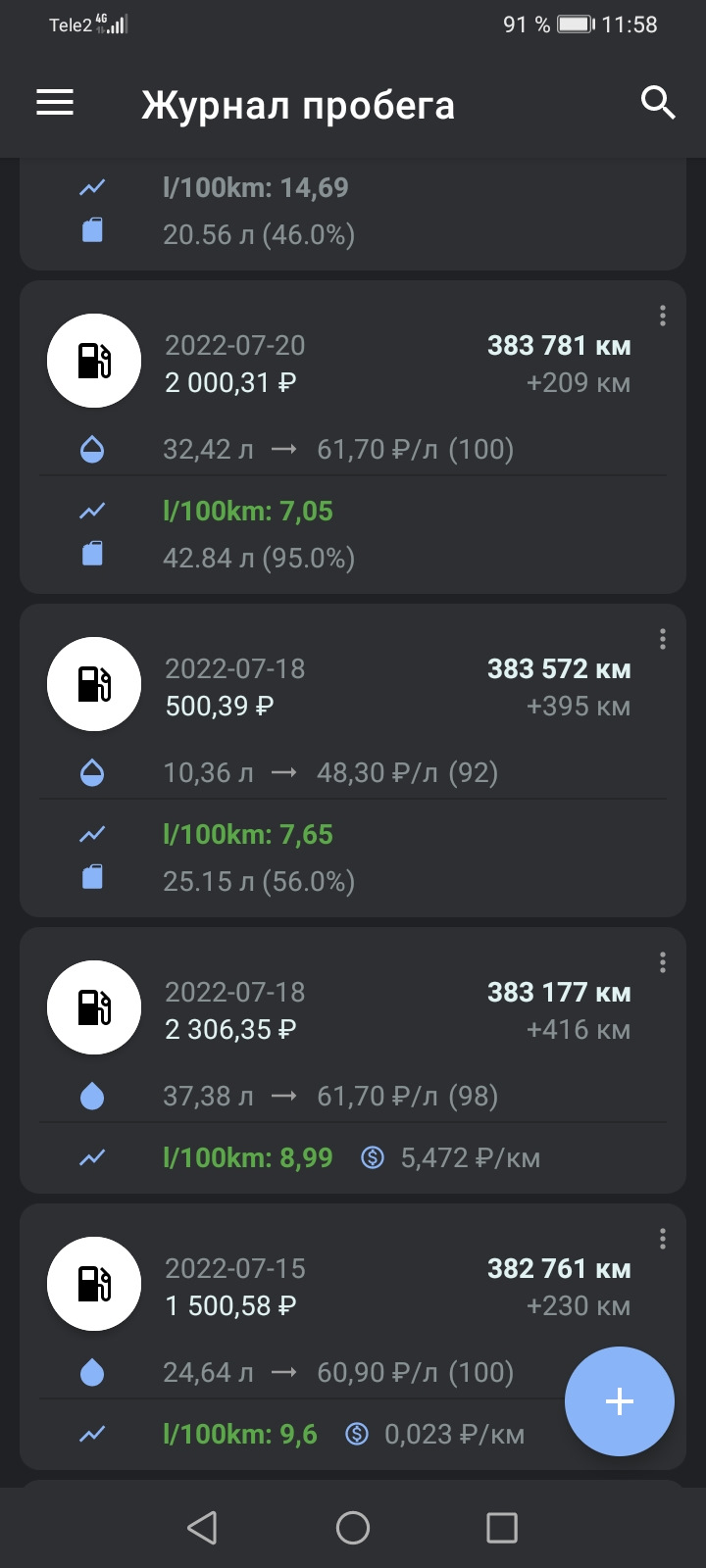Open overflow menu for 383 572 км entry
706x1568 pixels.
coord(663,639)
